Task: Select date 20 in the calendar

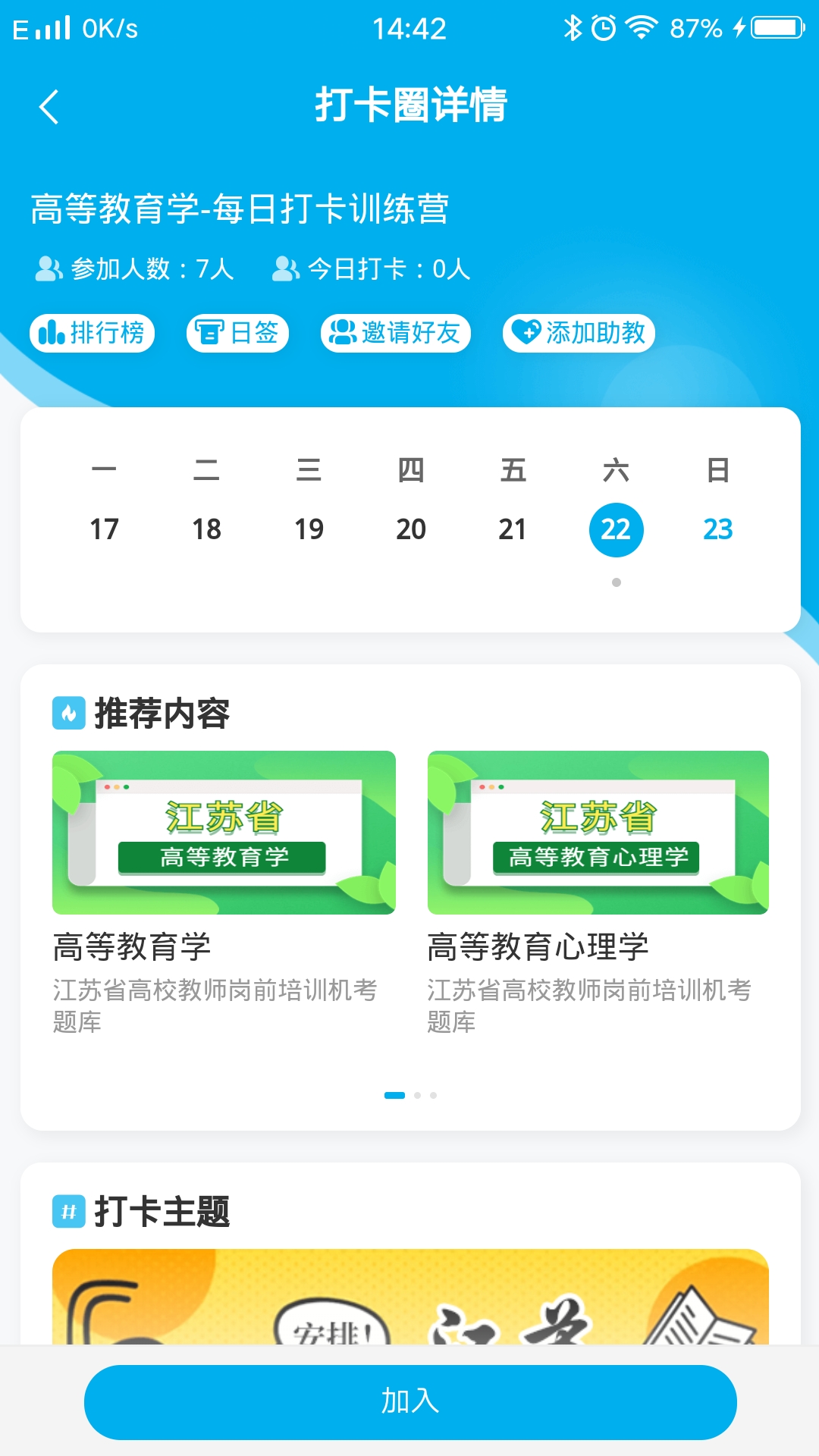Action: pyautogui.click(x=411, y=529)
